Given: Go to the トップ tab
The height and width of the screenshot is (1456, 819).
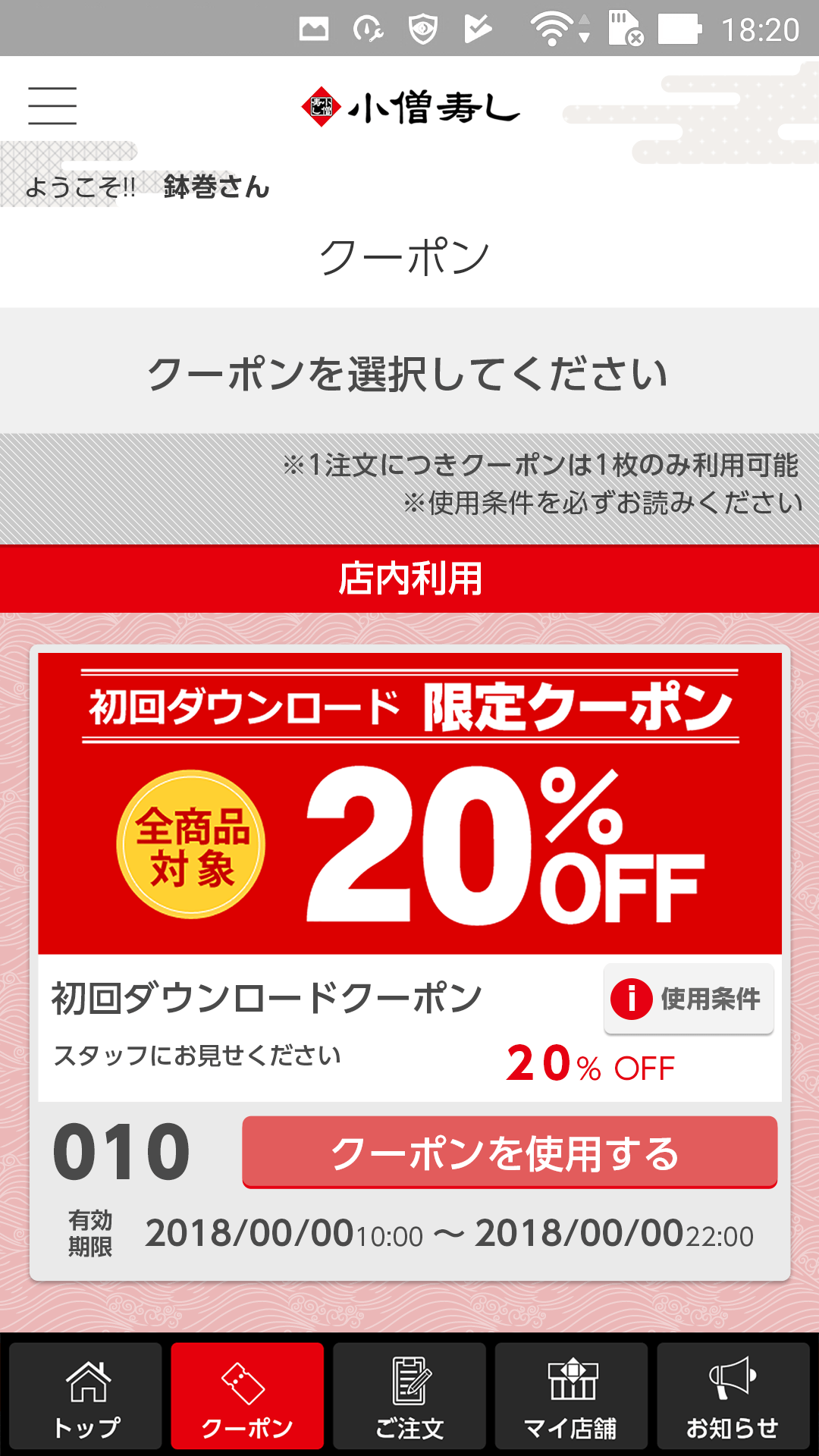Looking at the screenshot, I should pyautogui.click(x=86, y=1396).
